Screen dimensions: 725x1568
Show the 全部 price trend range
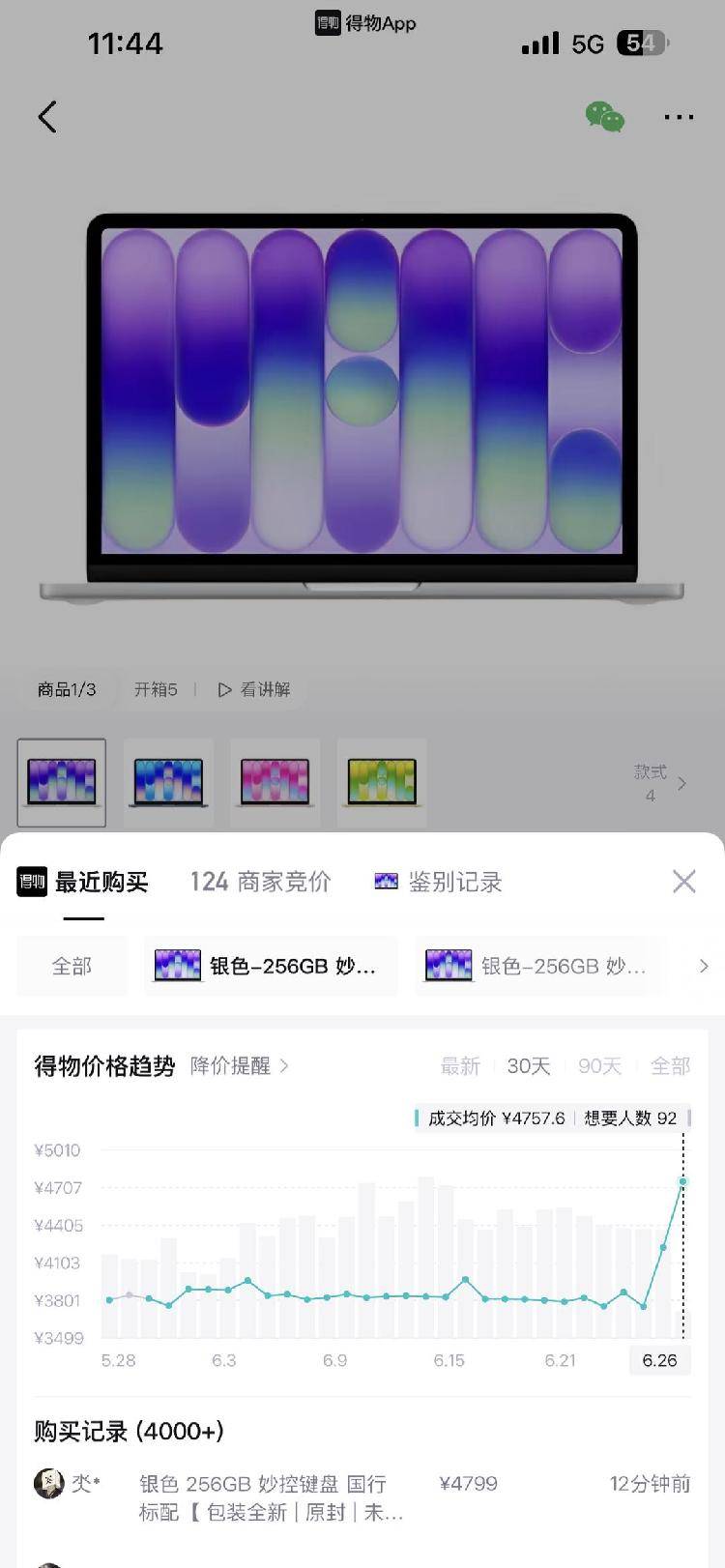pos(670,1065)
